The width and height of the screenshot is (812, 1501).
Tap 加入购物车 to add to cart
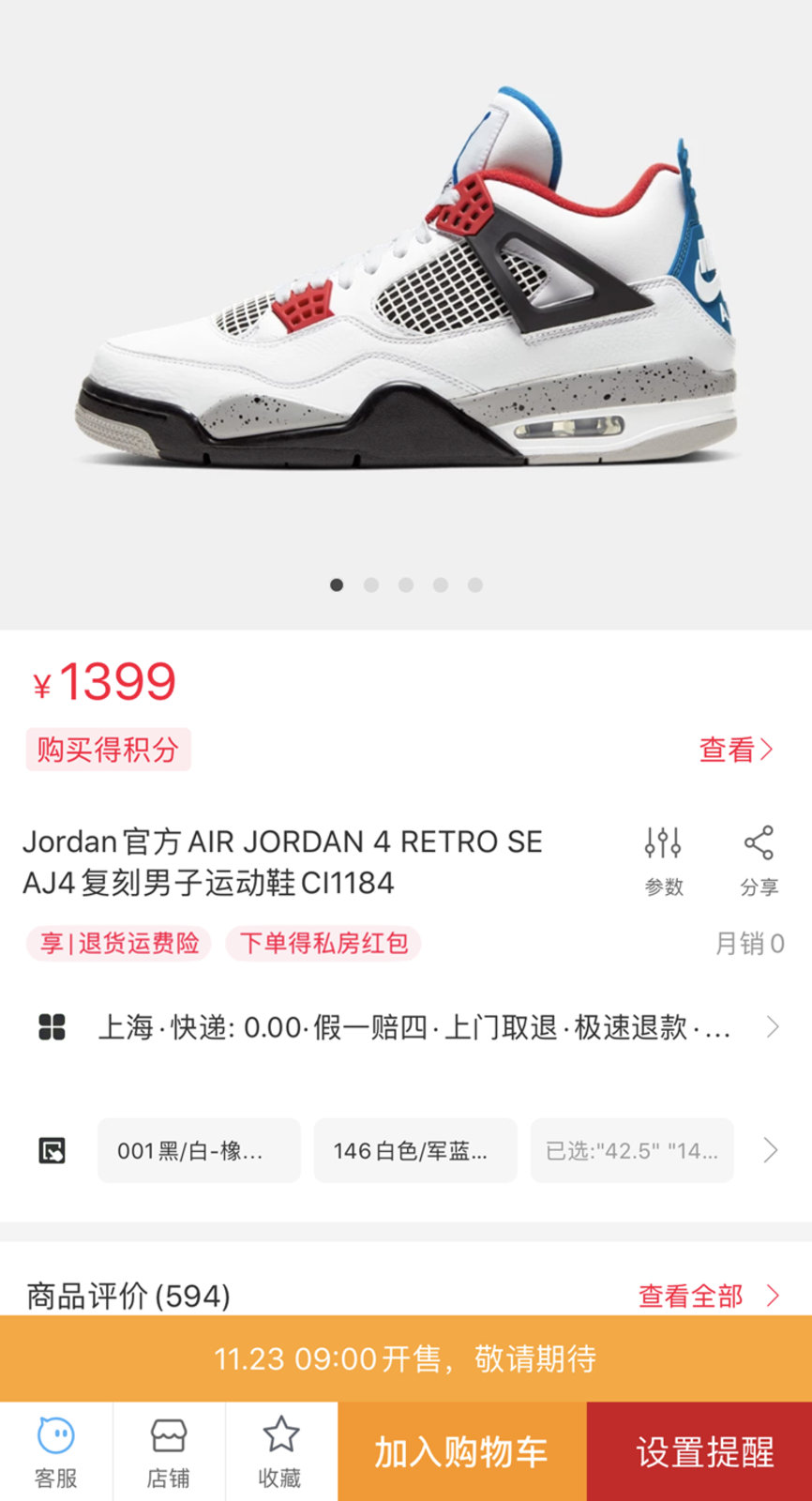pos(462,1451)
